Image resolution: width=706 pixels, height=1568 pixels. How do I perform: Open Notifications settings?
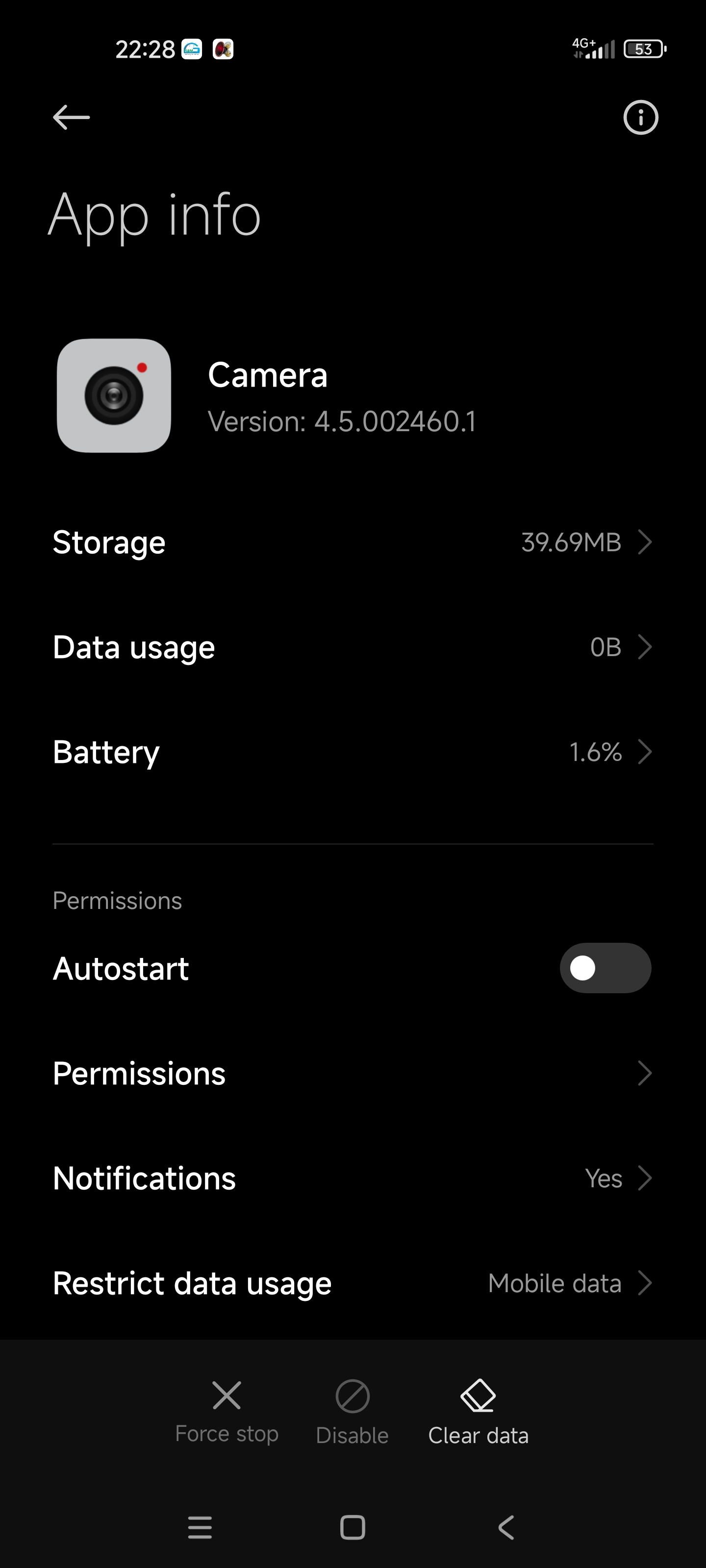[353, 1178]
